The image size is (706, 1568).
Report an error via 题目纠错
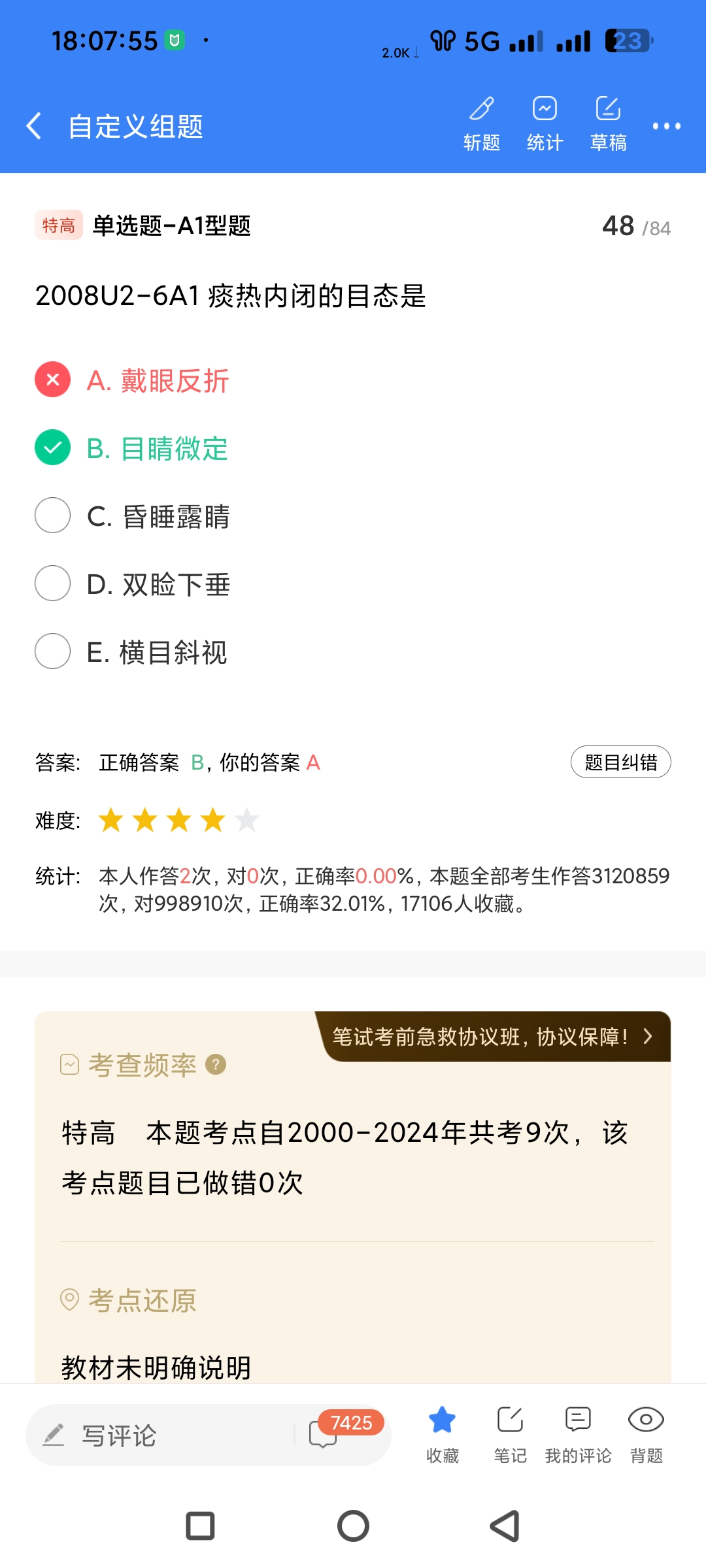pyautogui.click(x=620, y=762)
